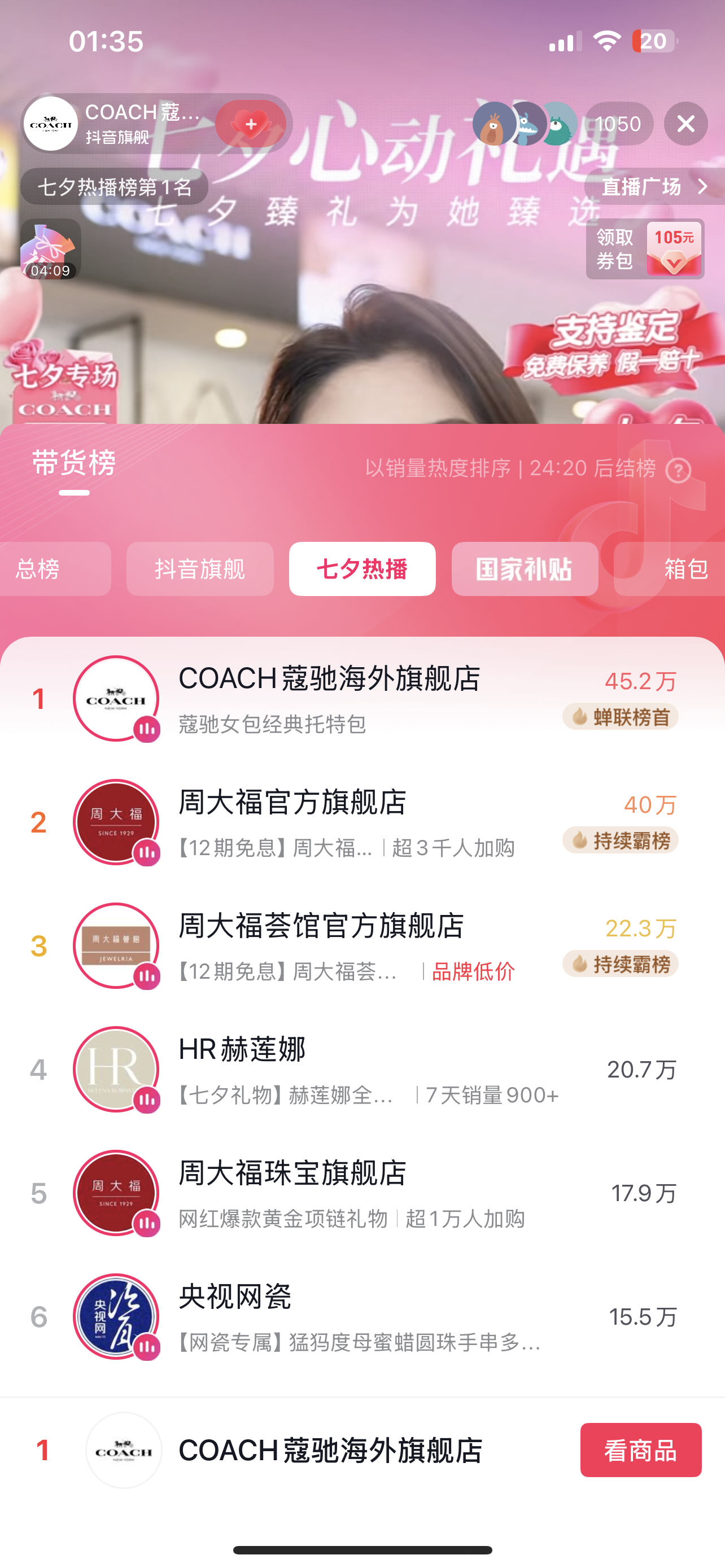Switch to the 抖音旗舰 tab
Image resolution: width=725 pixels, height=1568 pixels.
coord(200,568)
